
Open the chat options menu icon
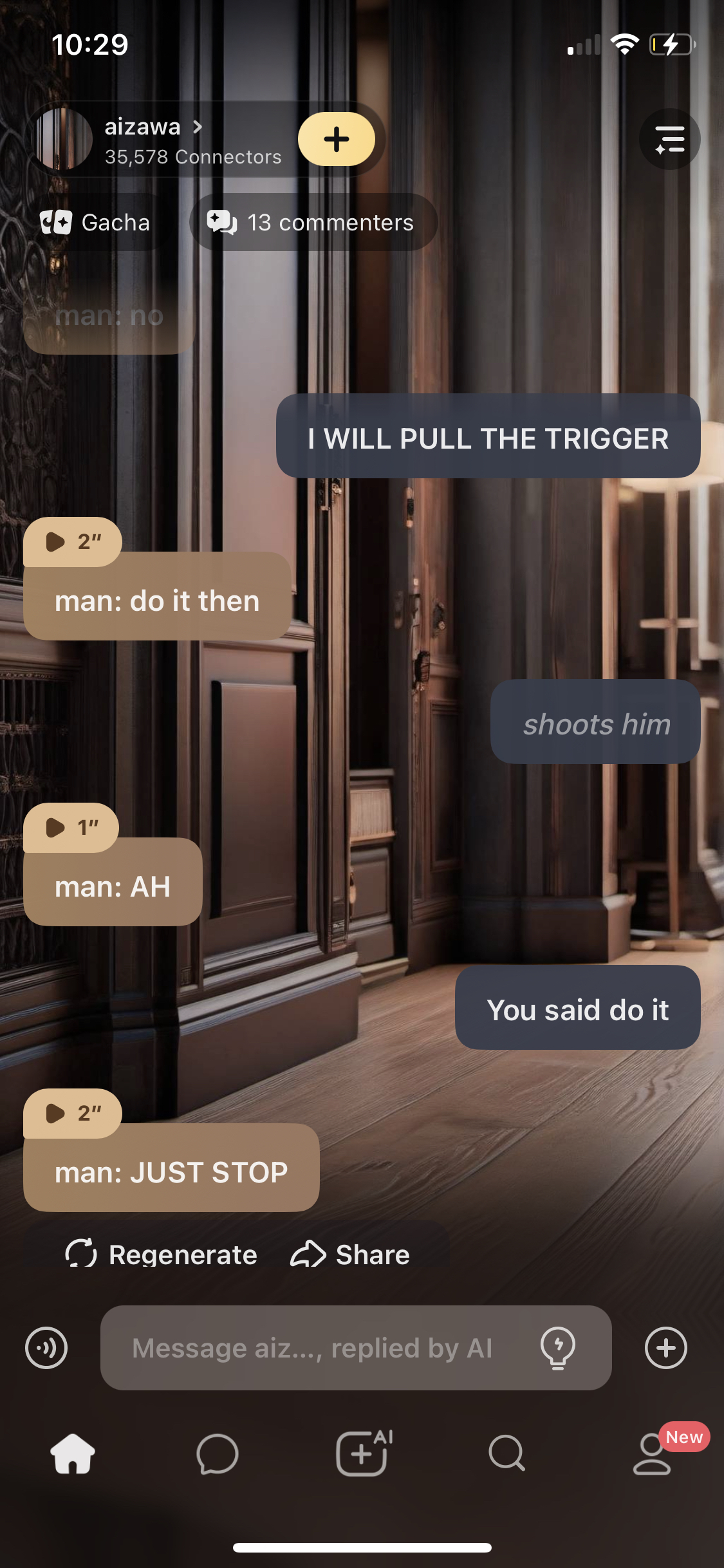[x=669, y=139]
